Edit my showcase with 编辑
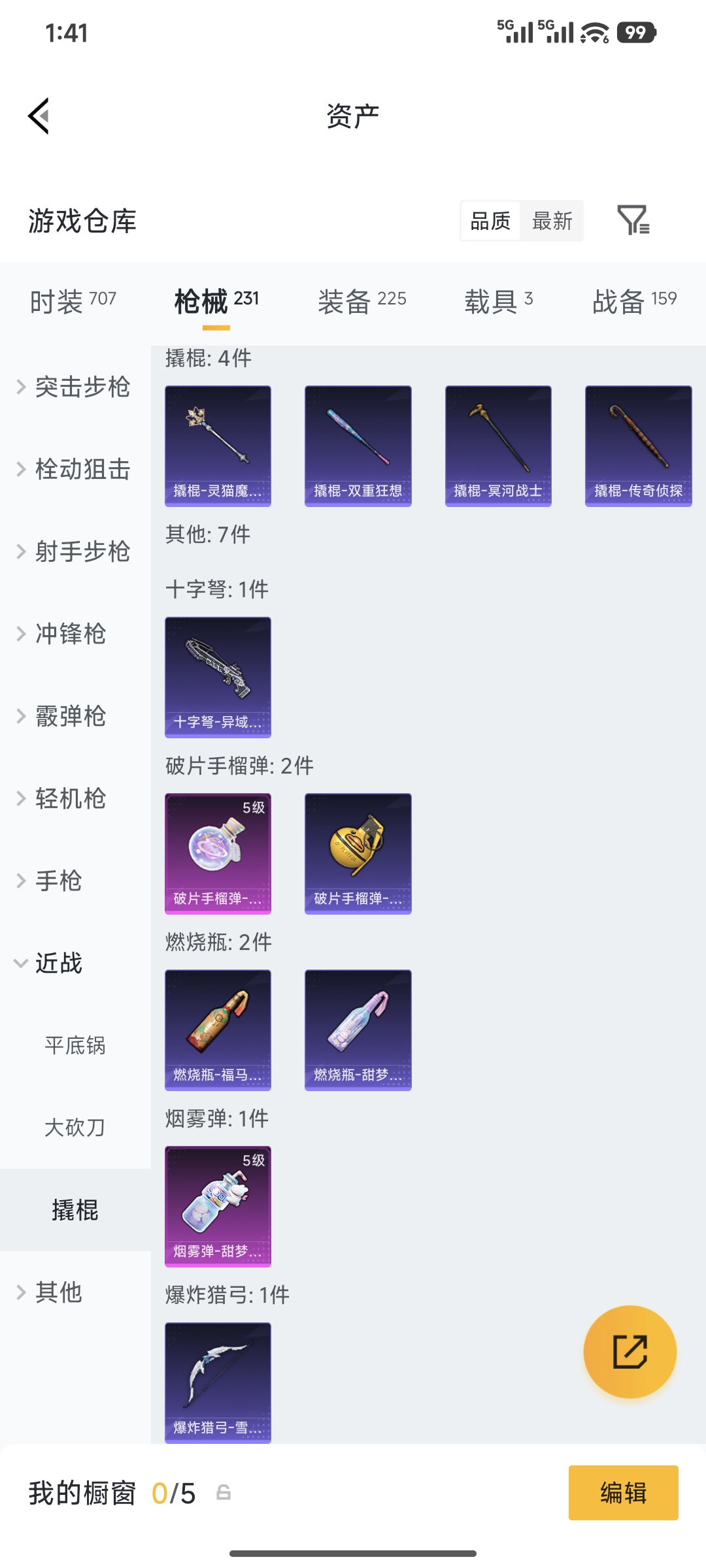 click(623, 1493)
